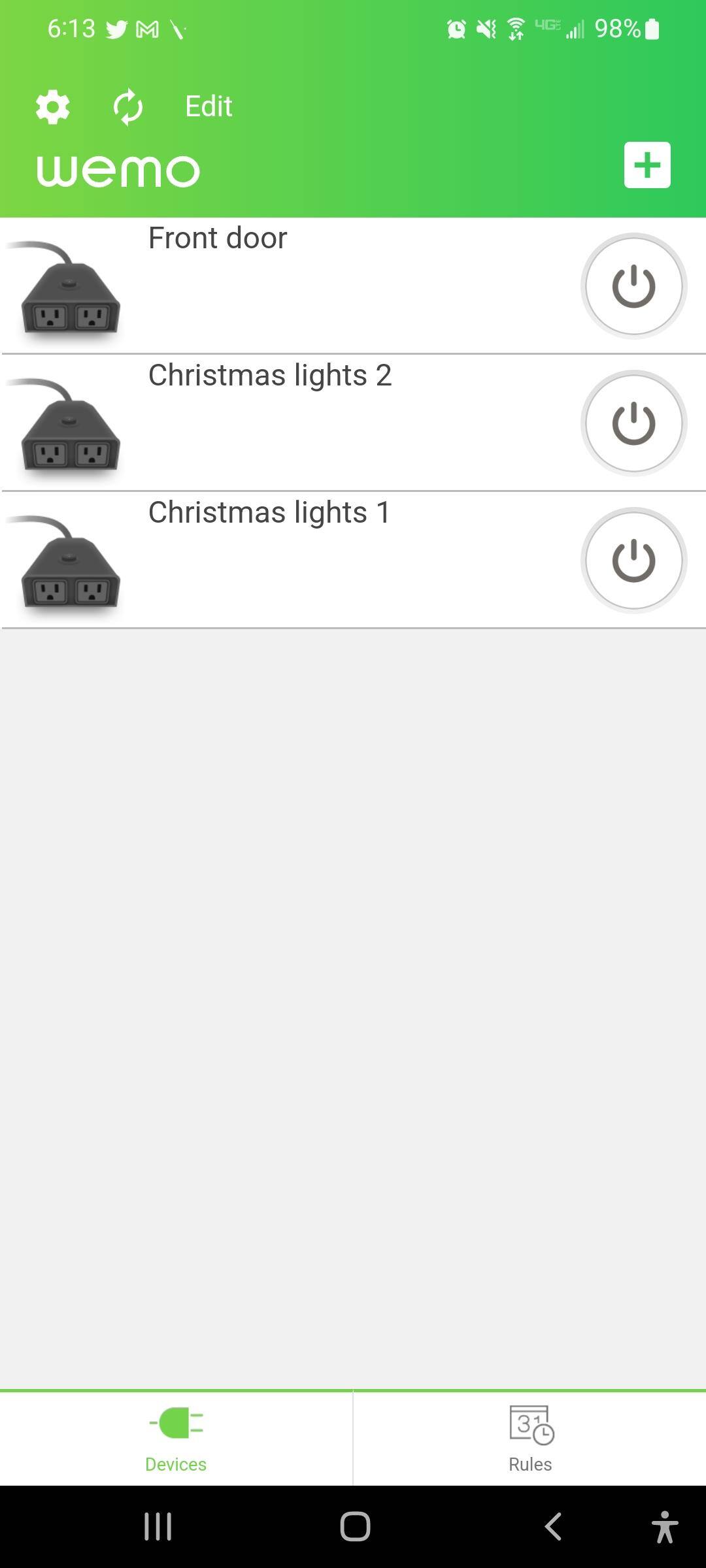The width and height of the screenshot is (706, 1568).
Task: Open the settings gear
Action: tap(53, 107)
